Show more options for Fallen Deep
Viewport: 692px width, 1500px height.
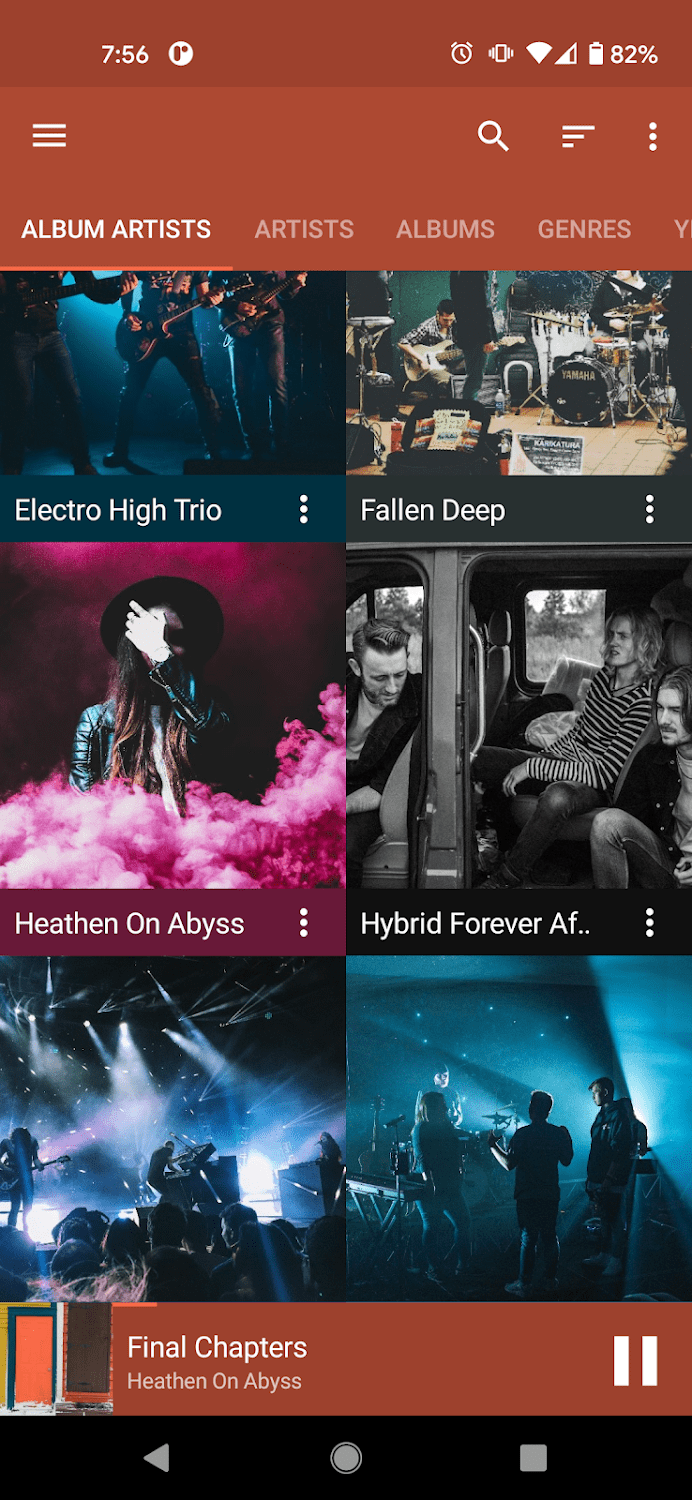pyautogui.click(x=650, y=510)
